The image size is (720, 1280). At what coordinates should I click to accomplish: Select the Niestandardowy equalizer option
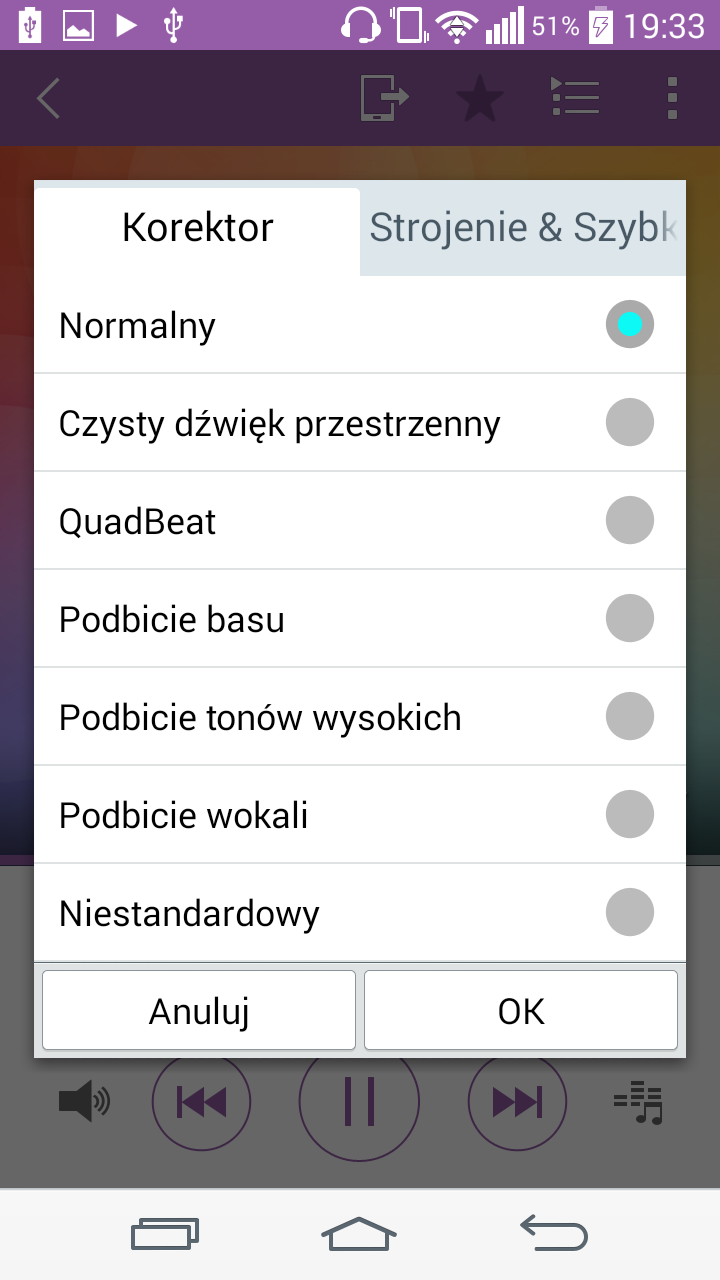(x=629, y=913)
